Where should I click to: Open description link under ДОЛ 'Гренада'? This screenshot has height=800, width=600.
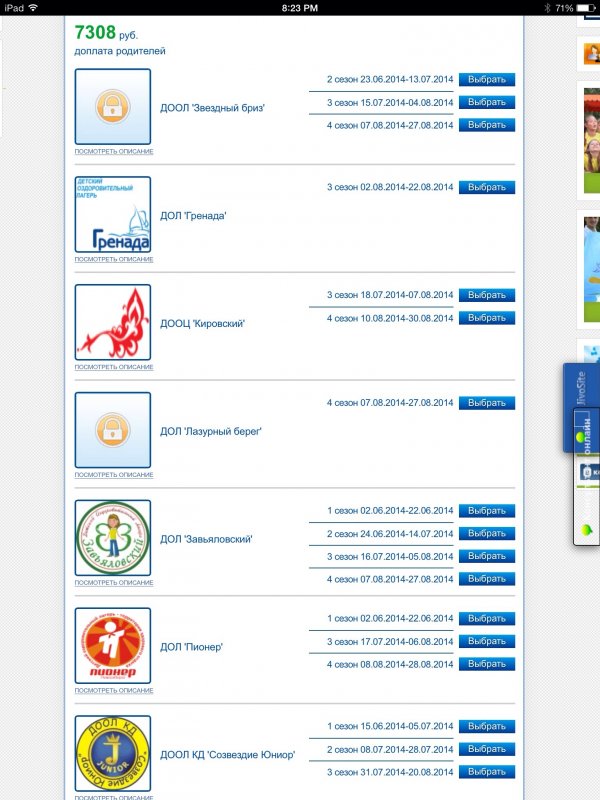click(114, 259)
